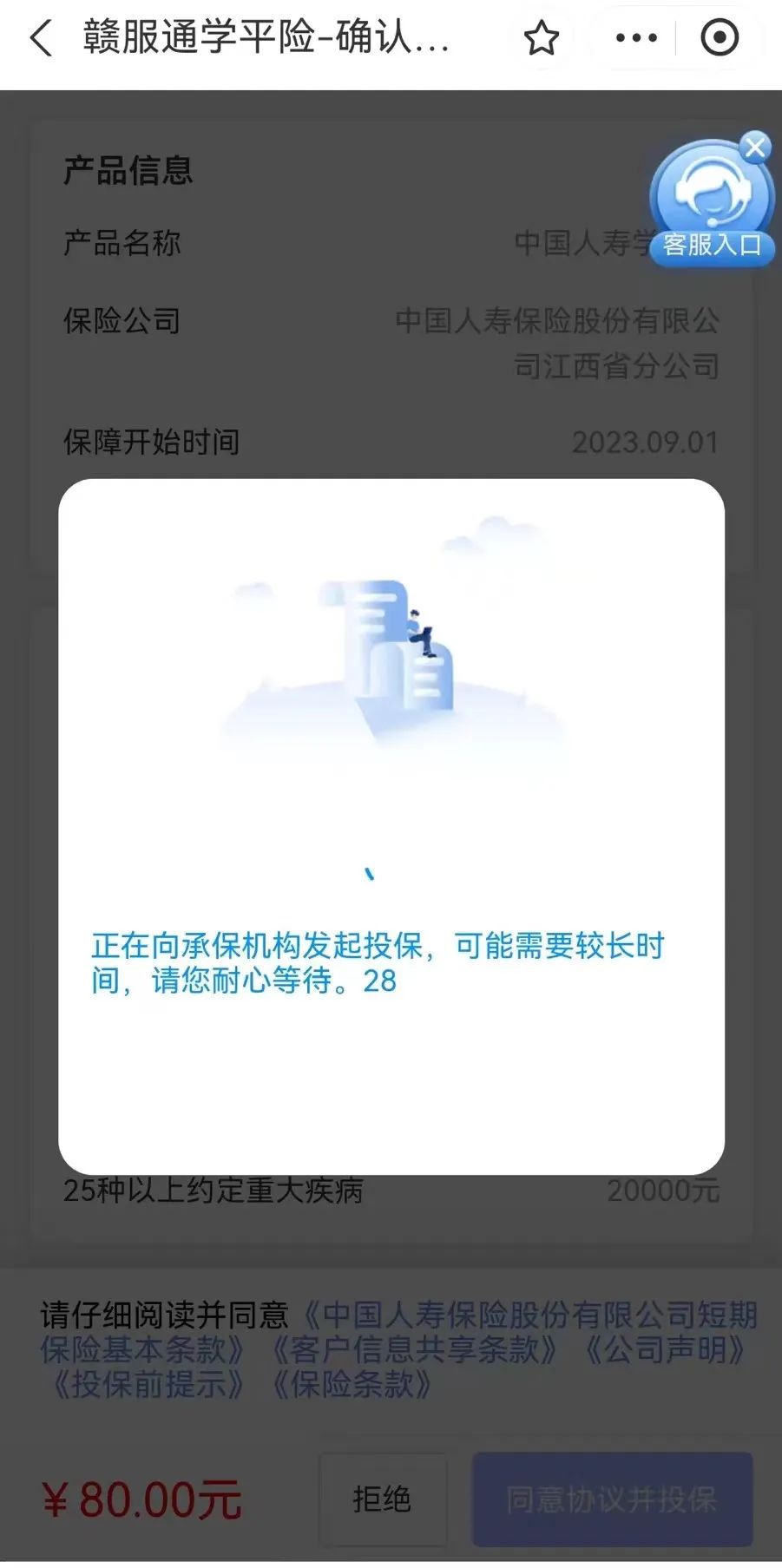Read the 《公司声明》 document

665,1350
